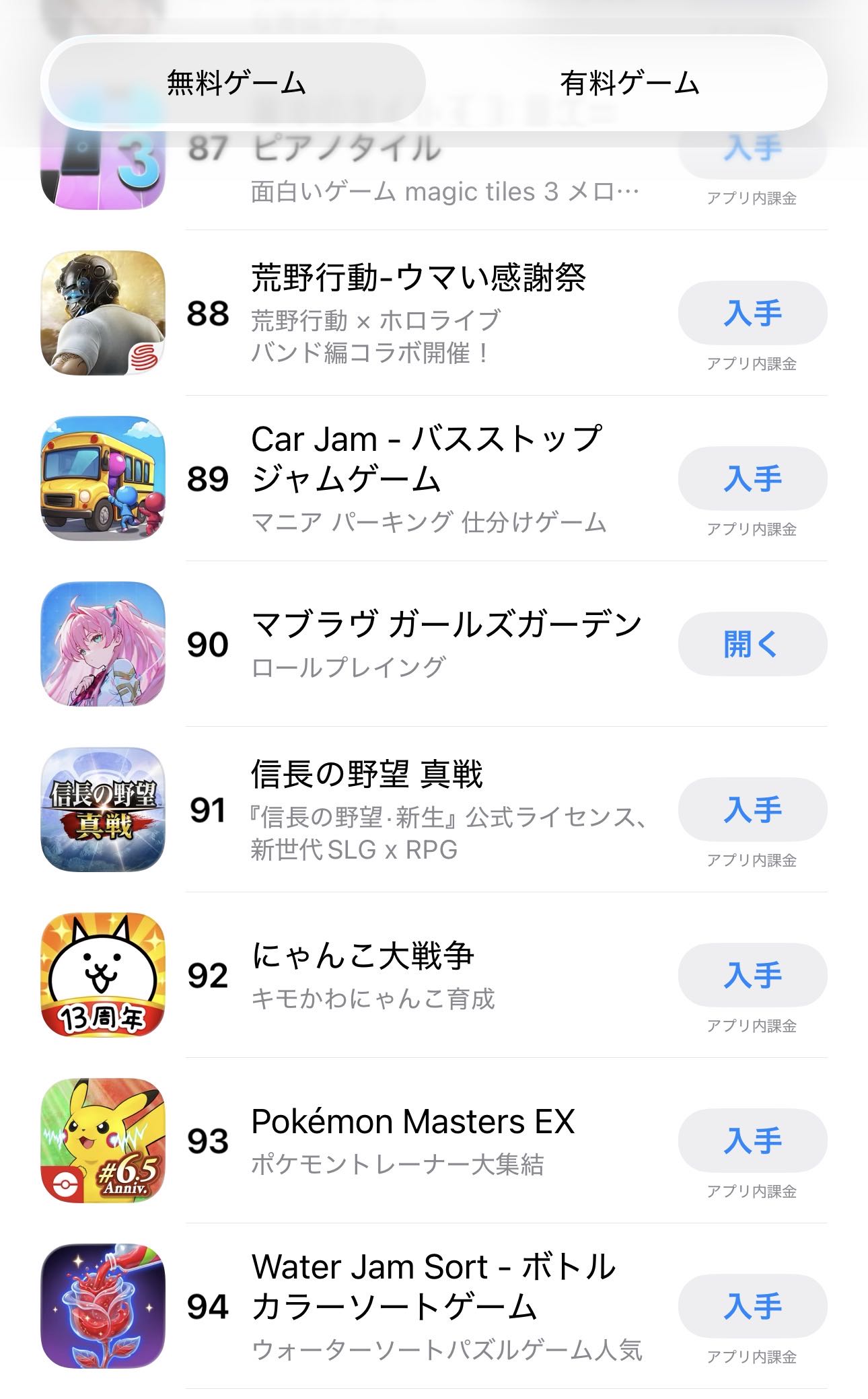Get にゃんこ大戦争 using its 入手 button
868x1399 pixels.
[x=752, y=975]
